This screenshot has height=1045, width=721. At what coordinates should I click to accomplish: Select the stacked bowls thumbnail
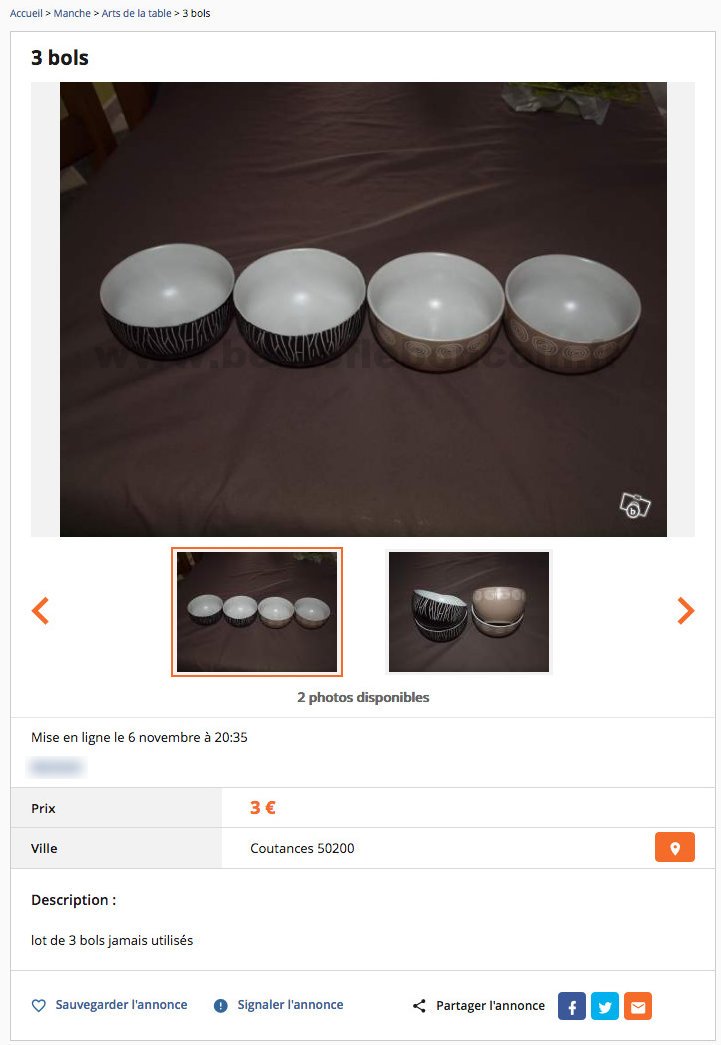point(468,612)
